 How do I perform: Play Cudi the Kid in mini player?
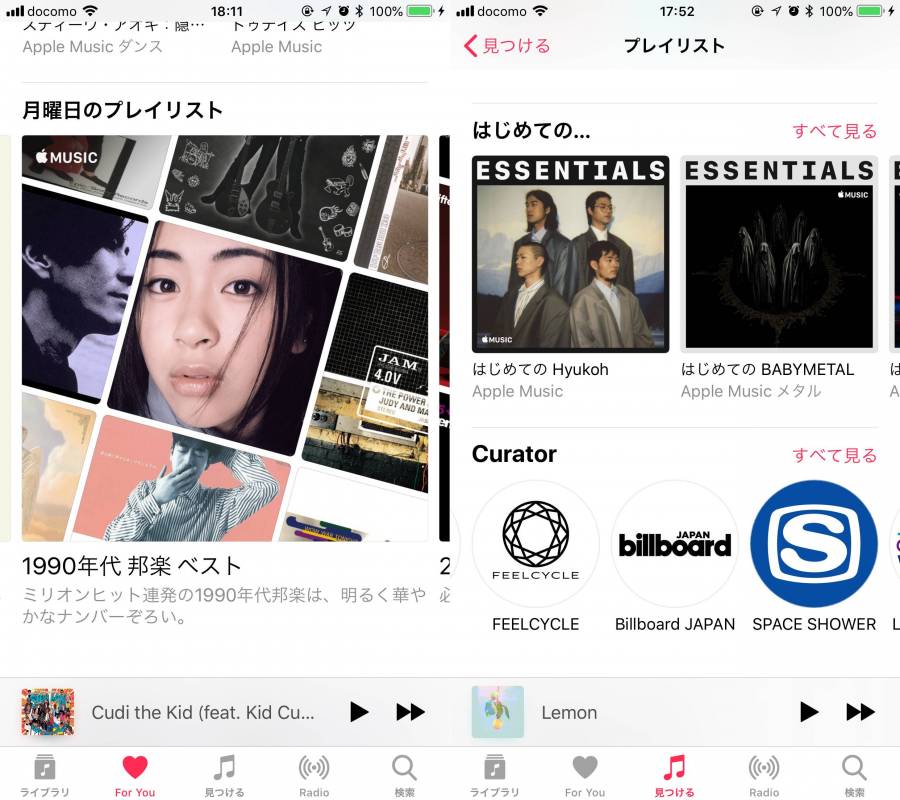[359, 712]
